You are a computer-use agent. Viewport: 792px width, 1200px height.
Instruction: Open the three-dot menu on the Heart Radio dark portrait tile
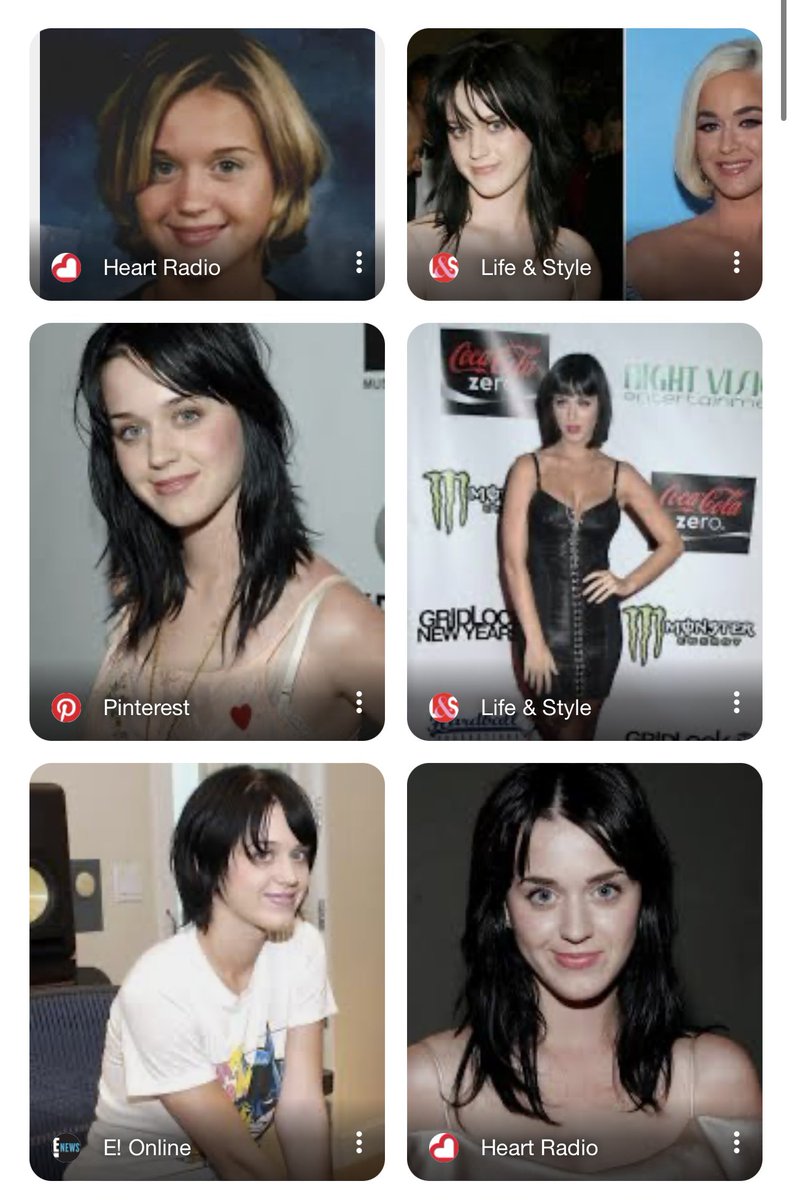[x=736, y=1143]
